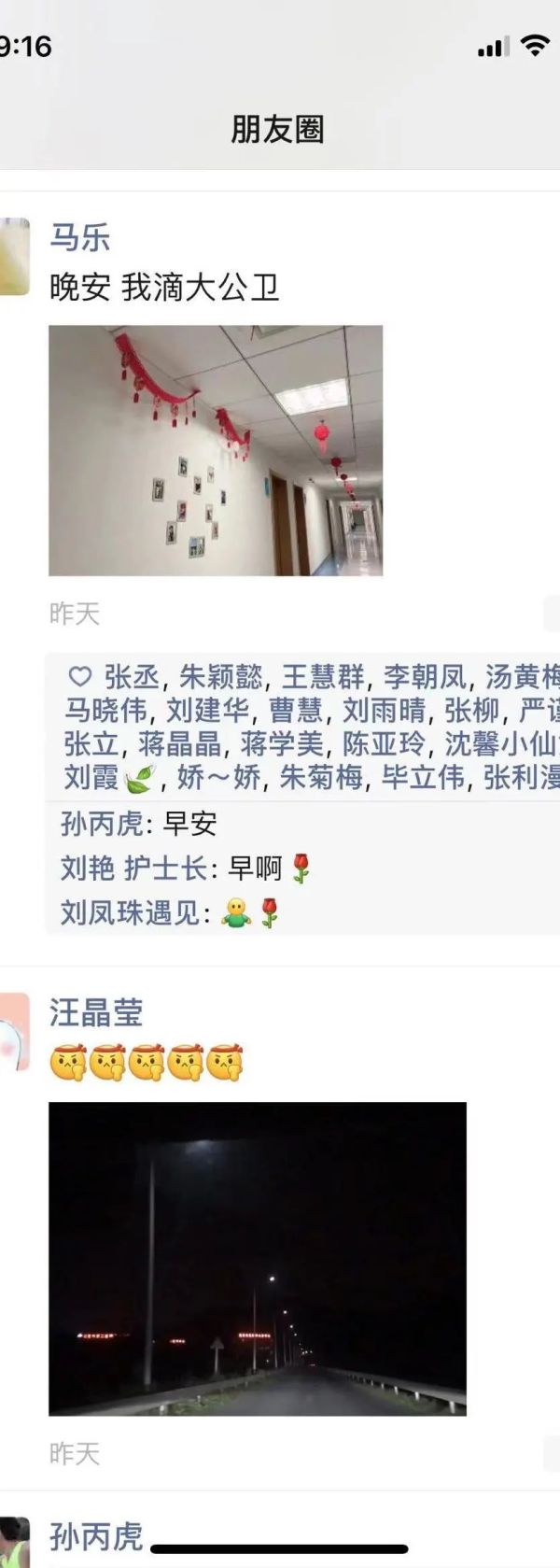
Task: Enlarge 汪晶莹's night road photo
Action: (x=257, y=1258)
